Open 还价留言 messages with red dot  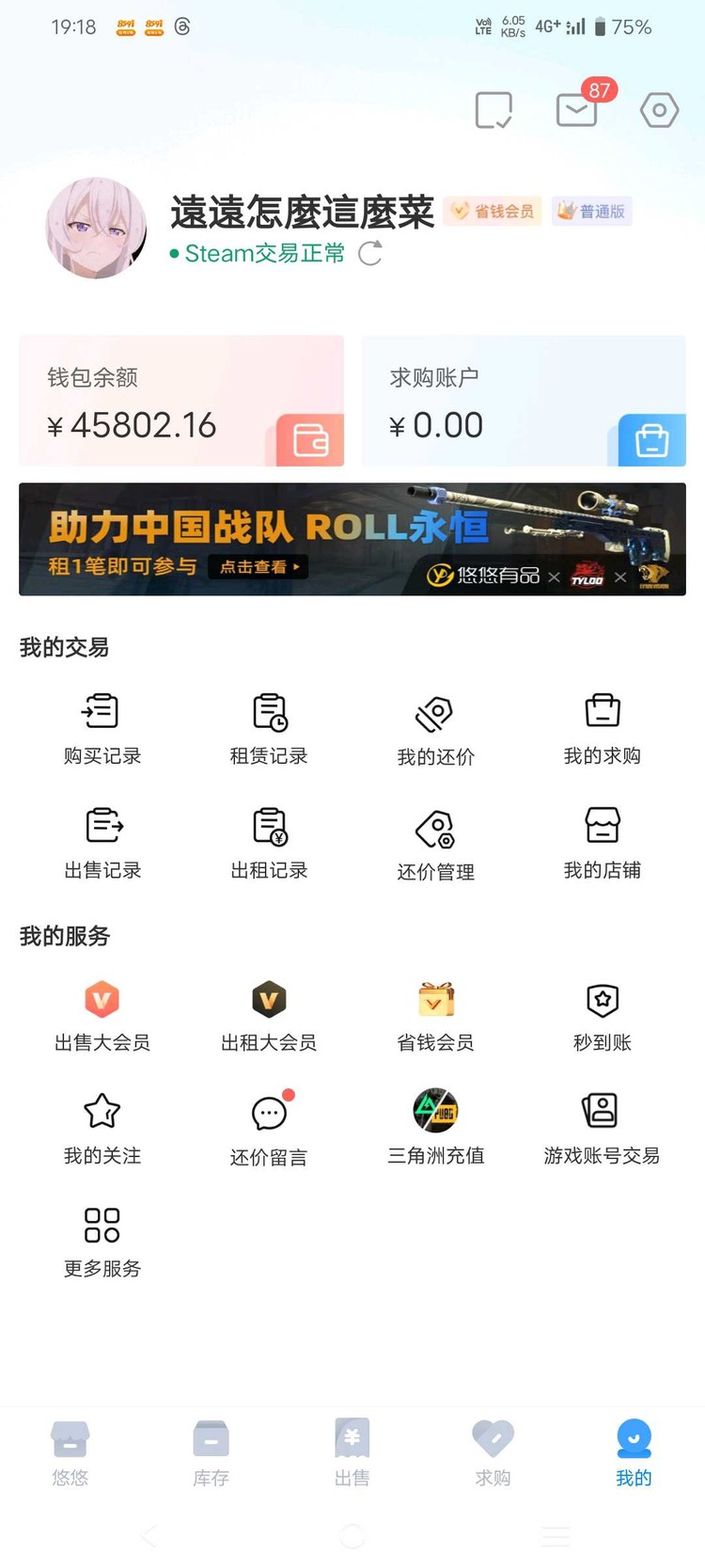point(269,1129)
